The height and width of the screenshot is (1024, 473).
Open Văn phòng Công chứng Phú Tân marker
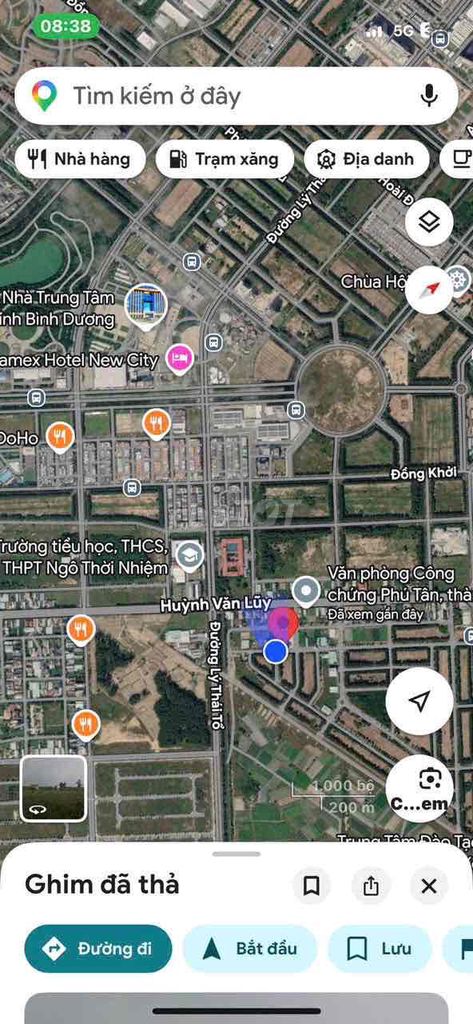coord(305,591)
